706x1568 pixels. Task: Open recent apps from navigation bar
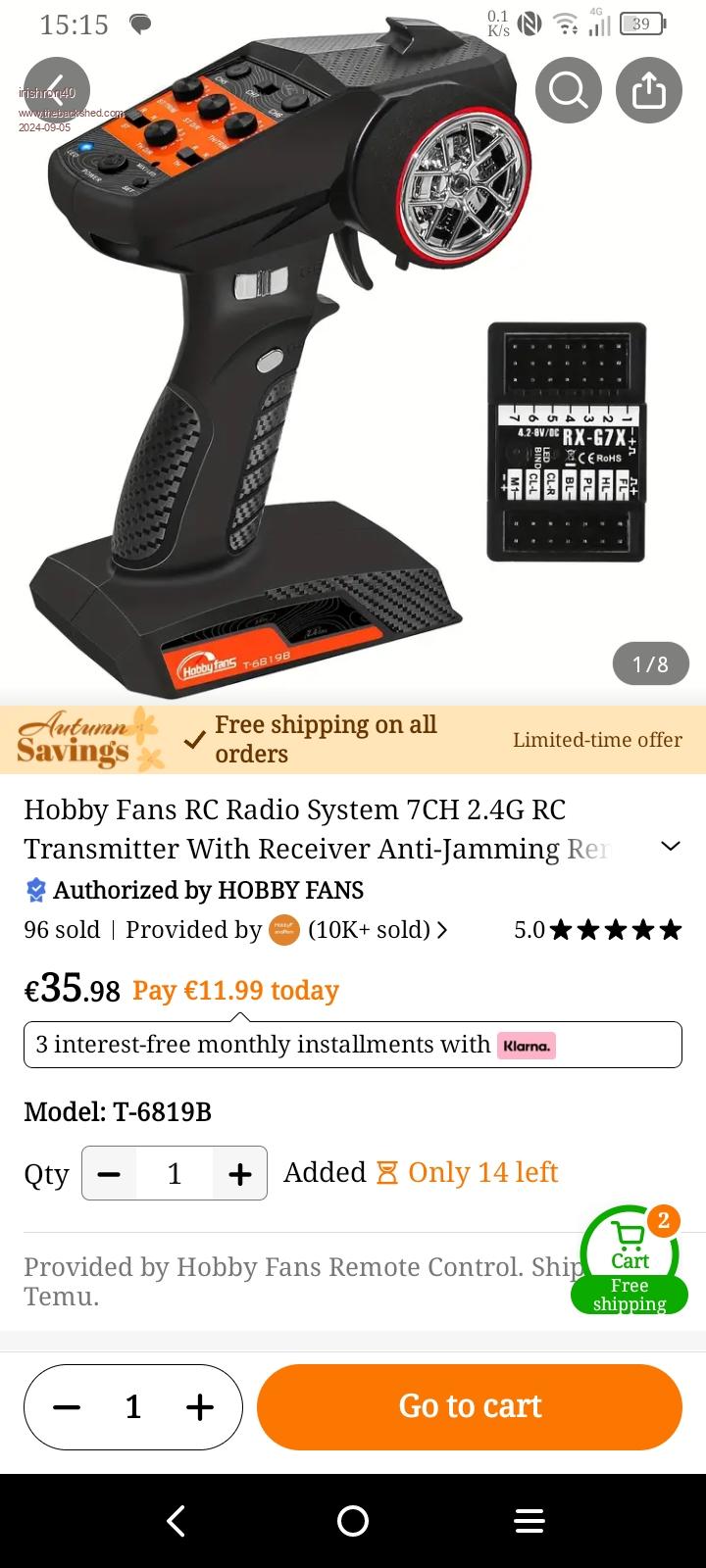[529, 1520]
